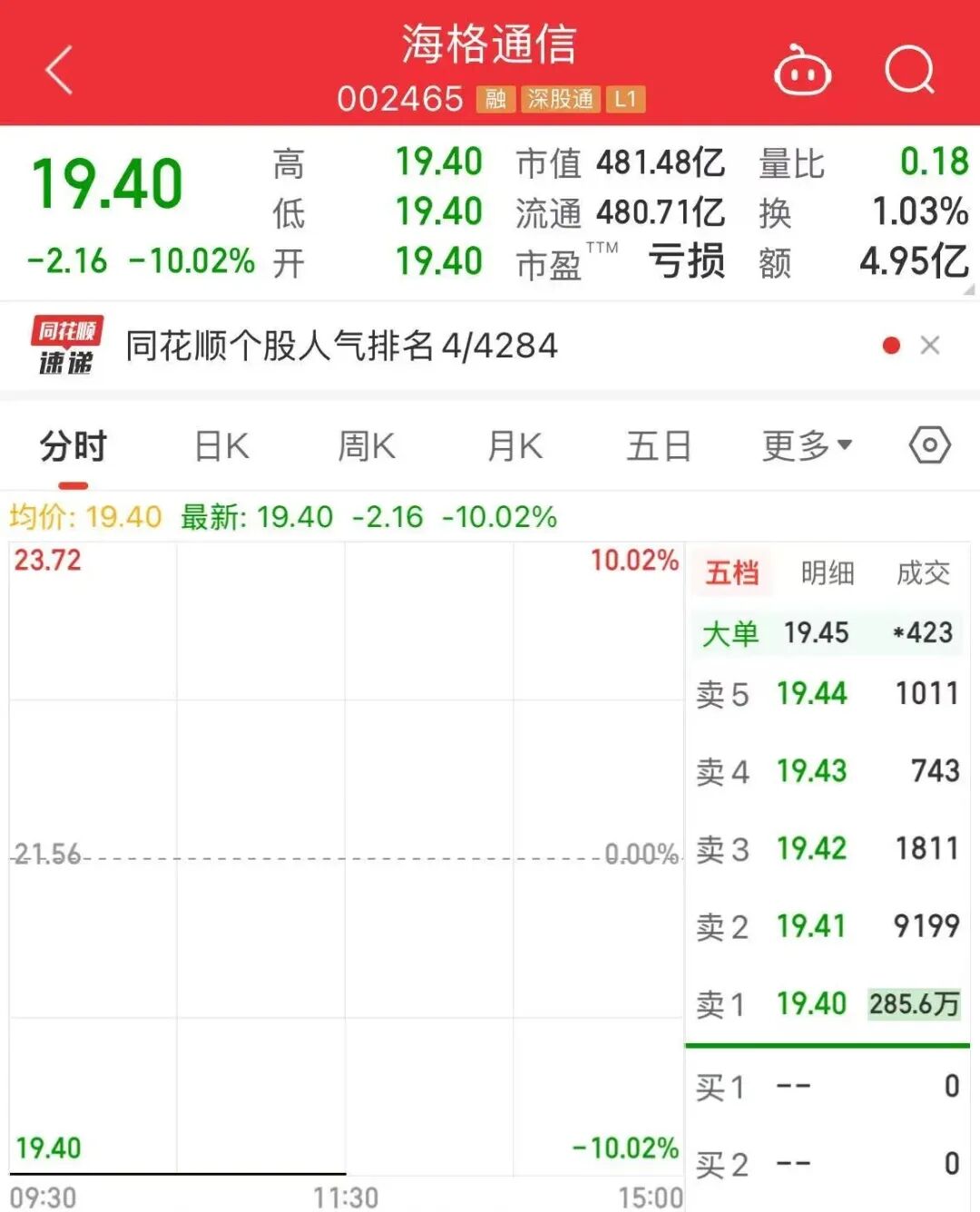
Task: Open chart settings hexagon icon
Action: tap(929, 445)
